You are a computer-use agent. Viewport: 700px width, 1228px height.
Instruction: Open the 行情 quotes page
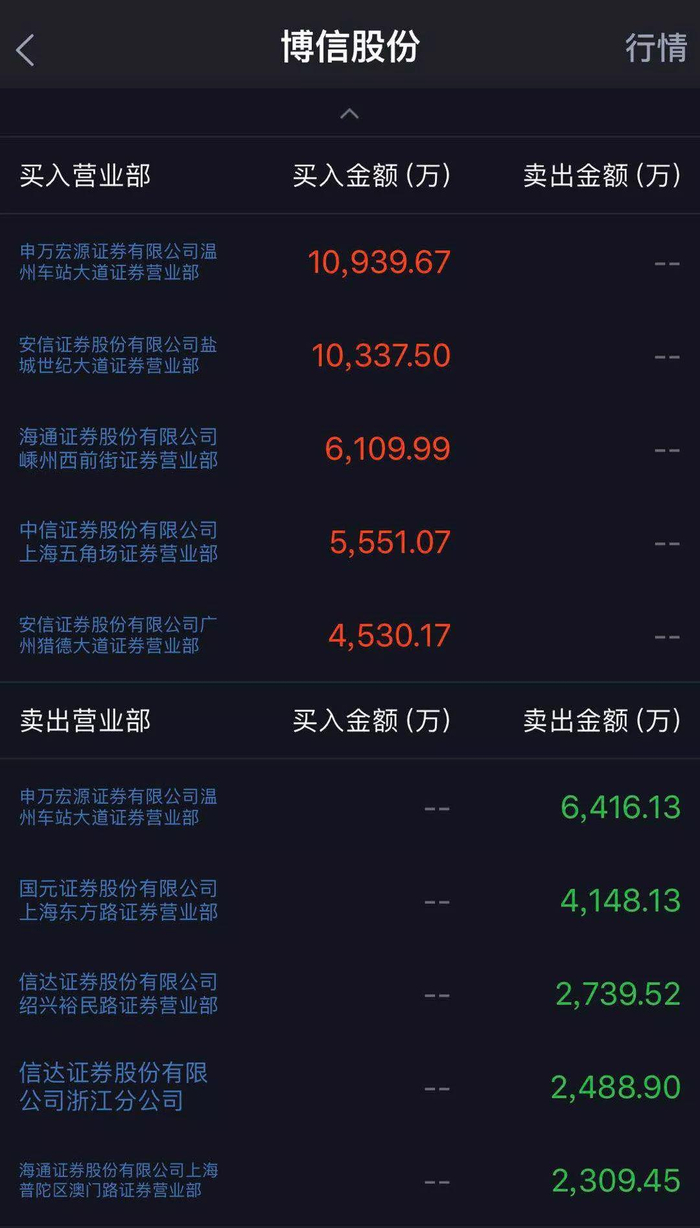click(656, 48)
